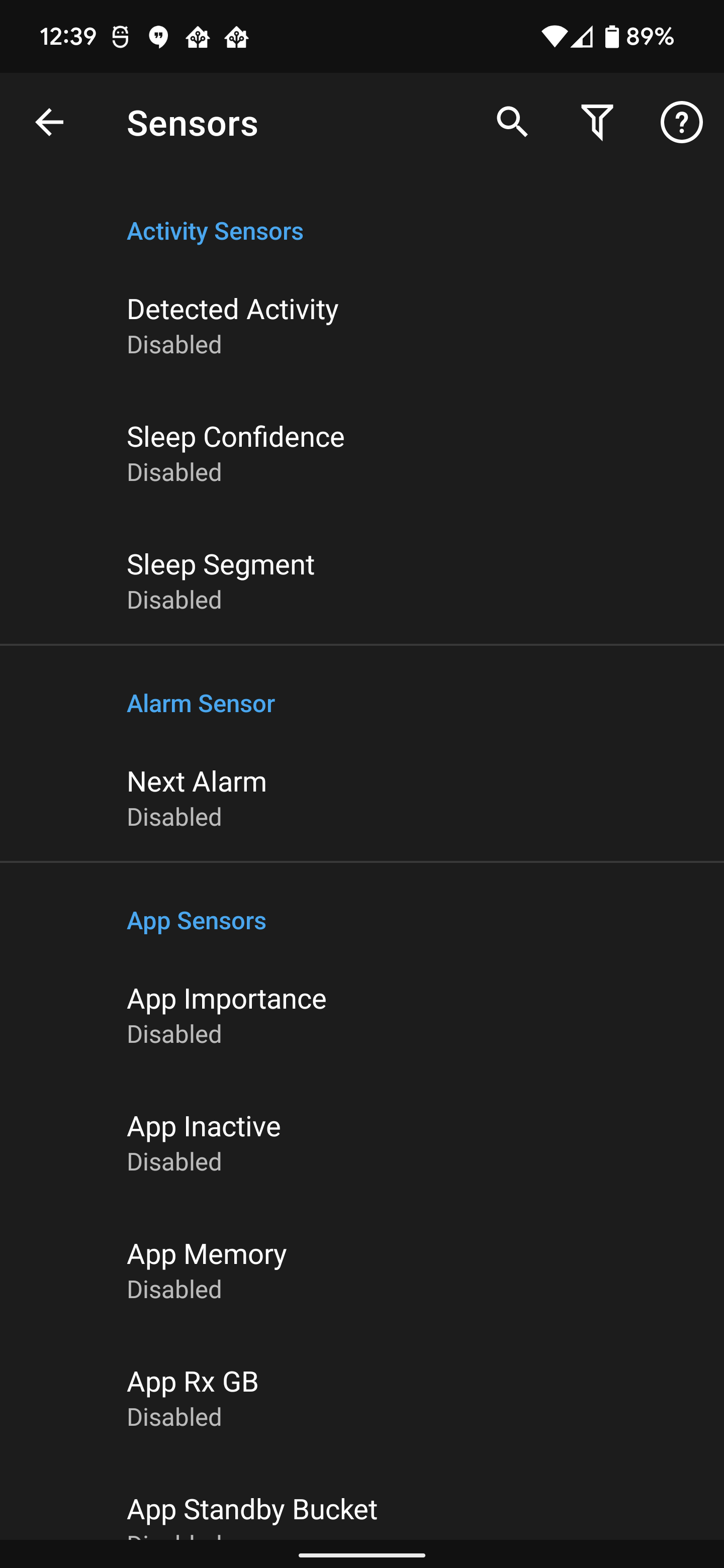Image resolution: width=724 pixels, height=1568 pixels.
Task: Open the App Standby Bucket sensor
Action: click(x=361, y=1513)
